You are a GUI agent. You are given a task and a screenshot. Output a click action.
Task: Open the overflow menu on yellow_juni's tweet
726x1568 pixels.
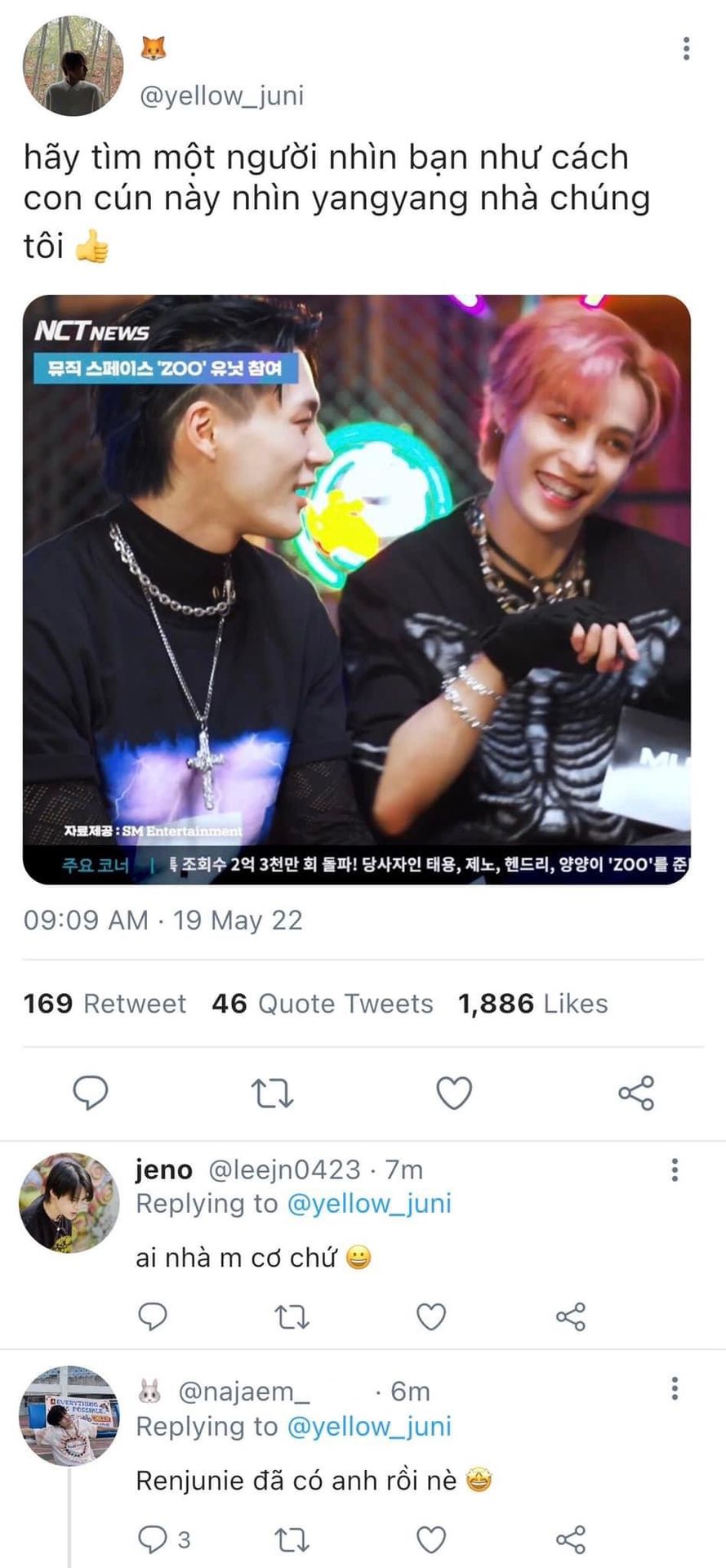[x=686, y=49]
